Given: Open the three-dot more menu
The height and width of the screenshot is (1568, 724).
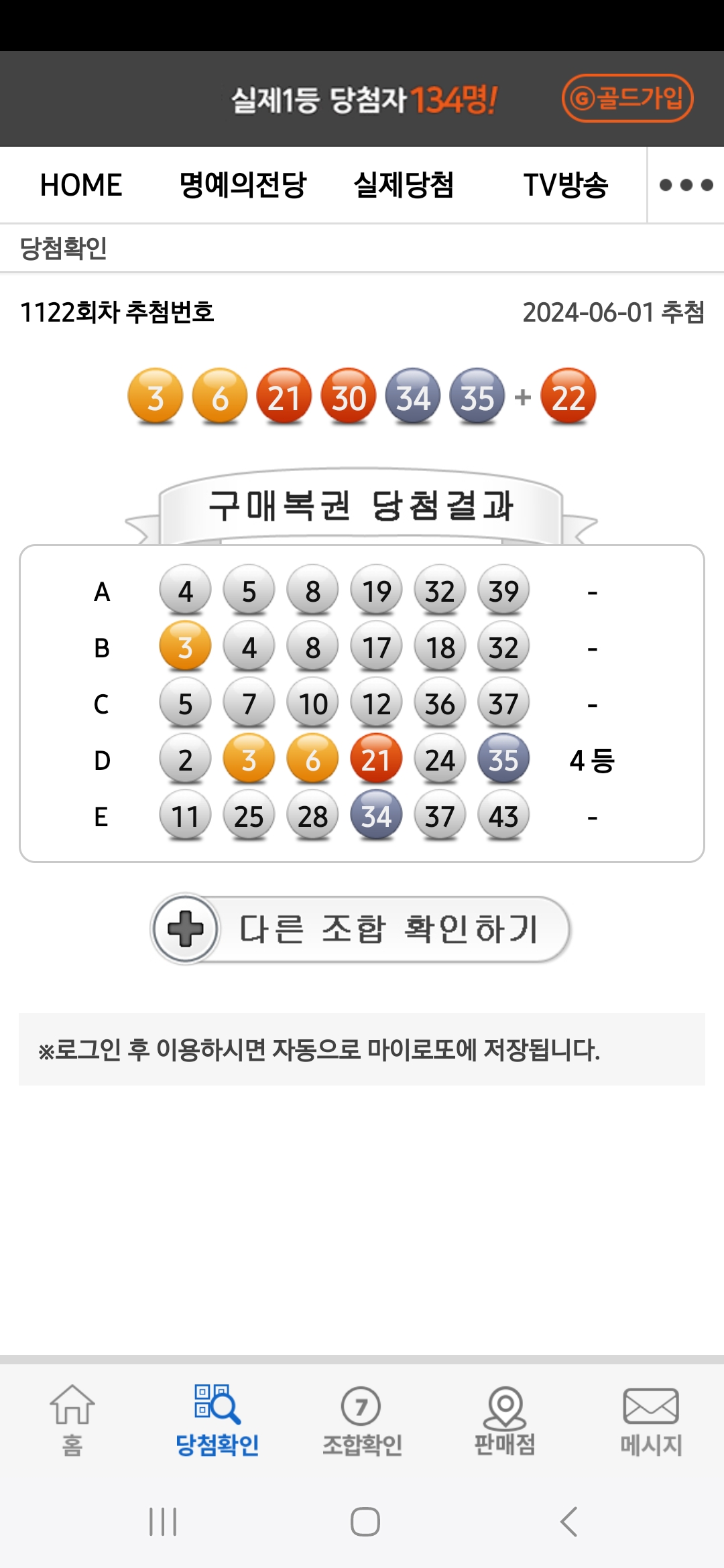Looking at the screenshot, I should pyautogui.click(x=685, y=185).
